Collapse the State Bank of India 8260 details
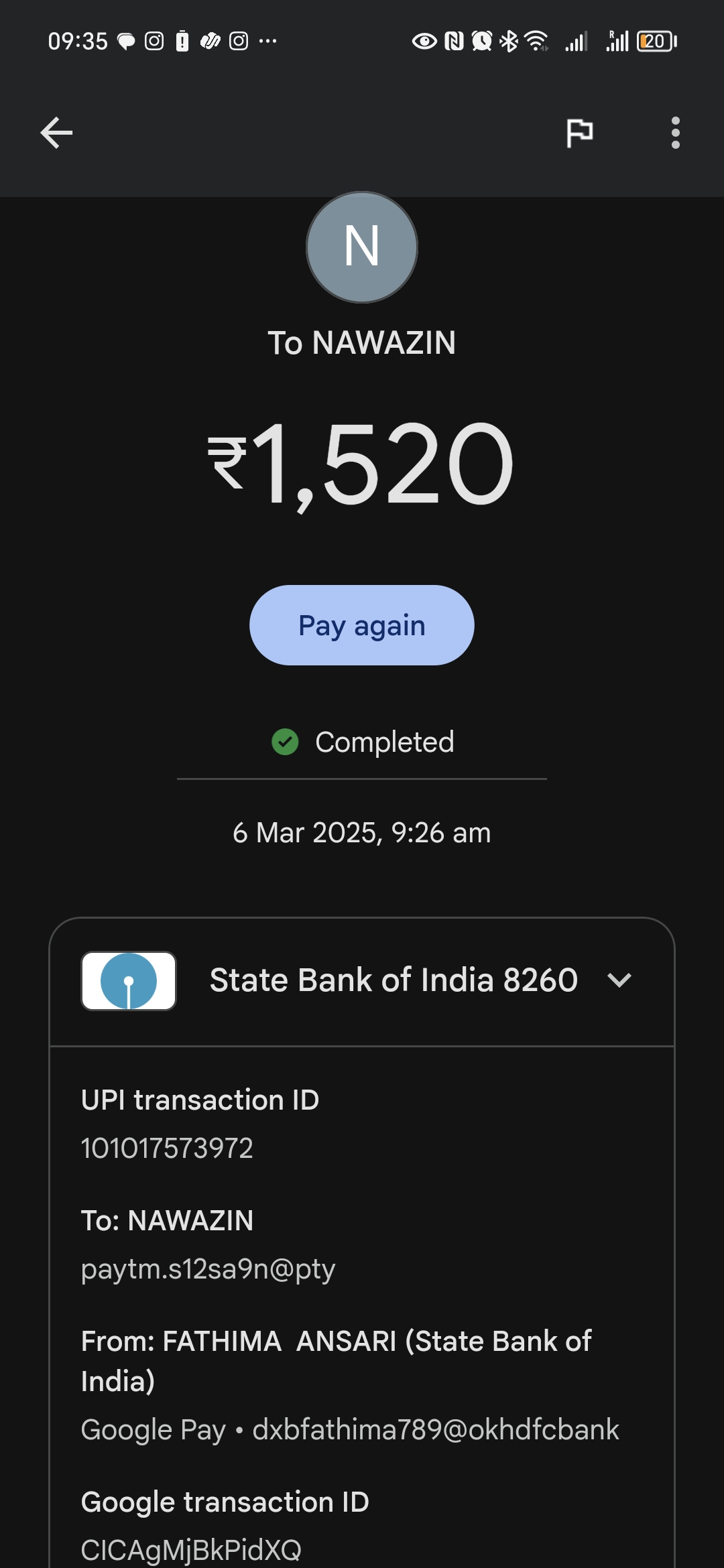 pyautogui.click(x=619, y=980)
